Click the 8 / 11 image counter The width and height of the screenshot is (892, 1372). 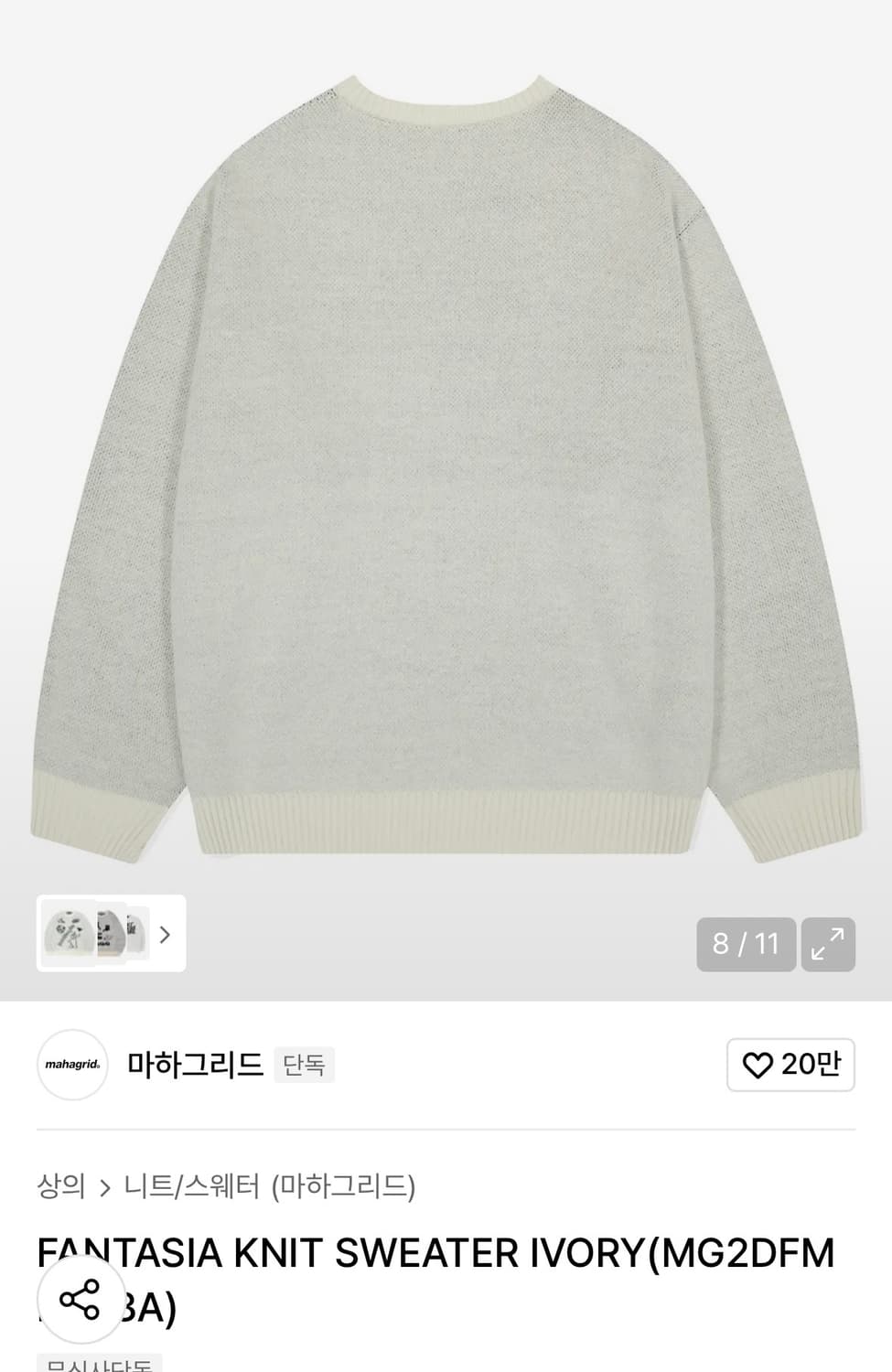(x=745, y=944)
